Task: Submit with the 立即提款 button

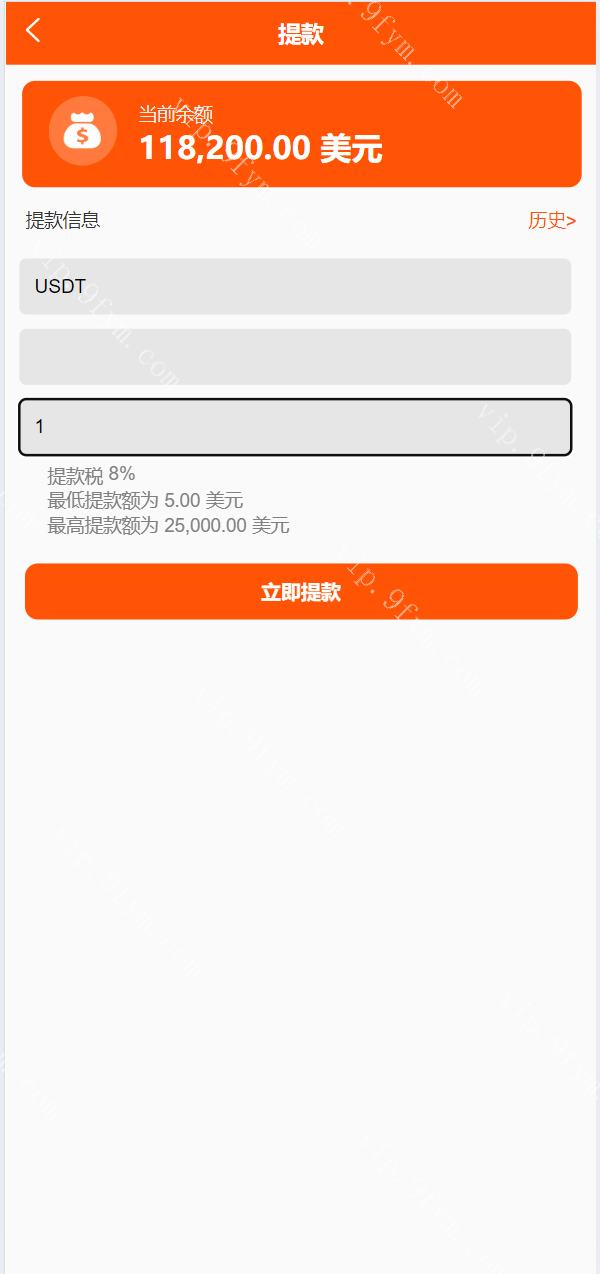Action: pos(301,592)
